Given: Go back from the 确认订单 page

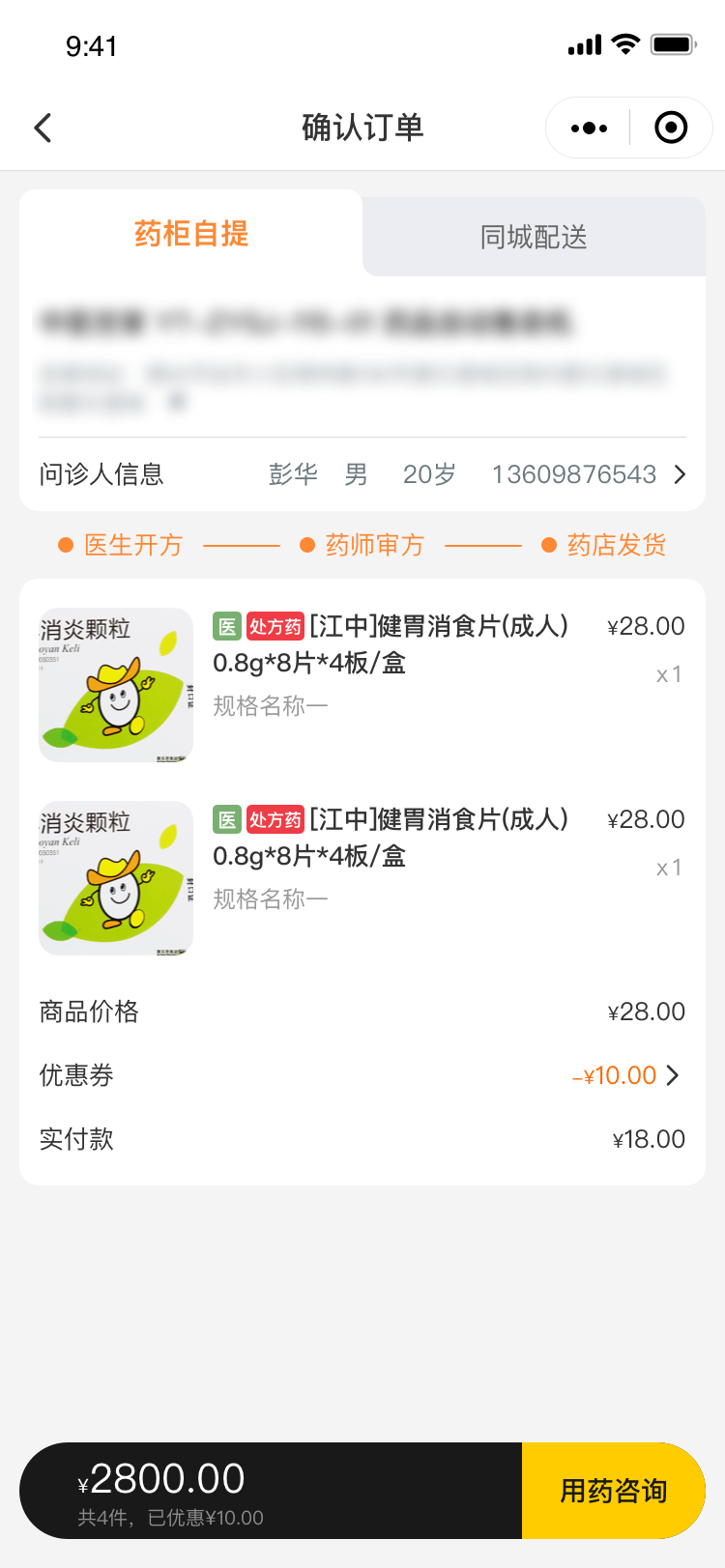Looking at the screenshot, I should pos(43,128).
